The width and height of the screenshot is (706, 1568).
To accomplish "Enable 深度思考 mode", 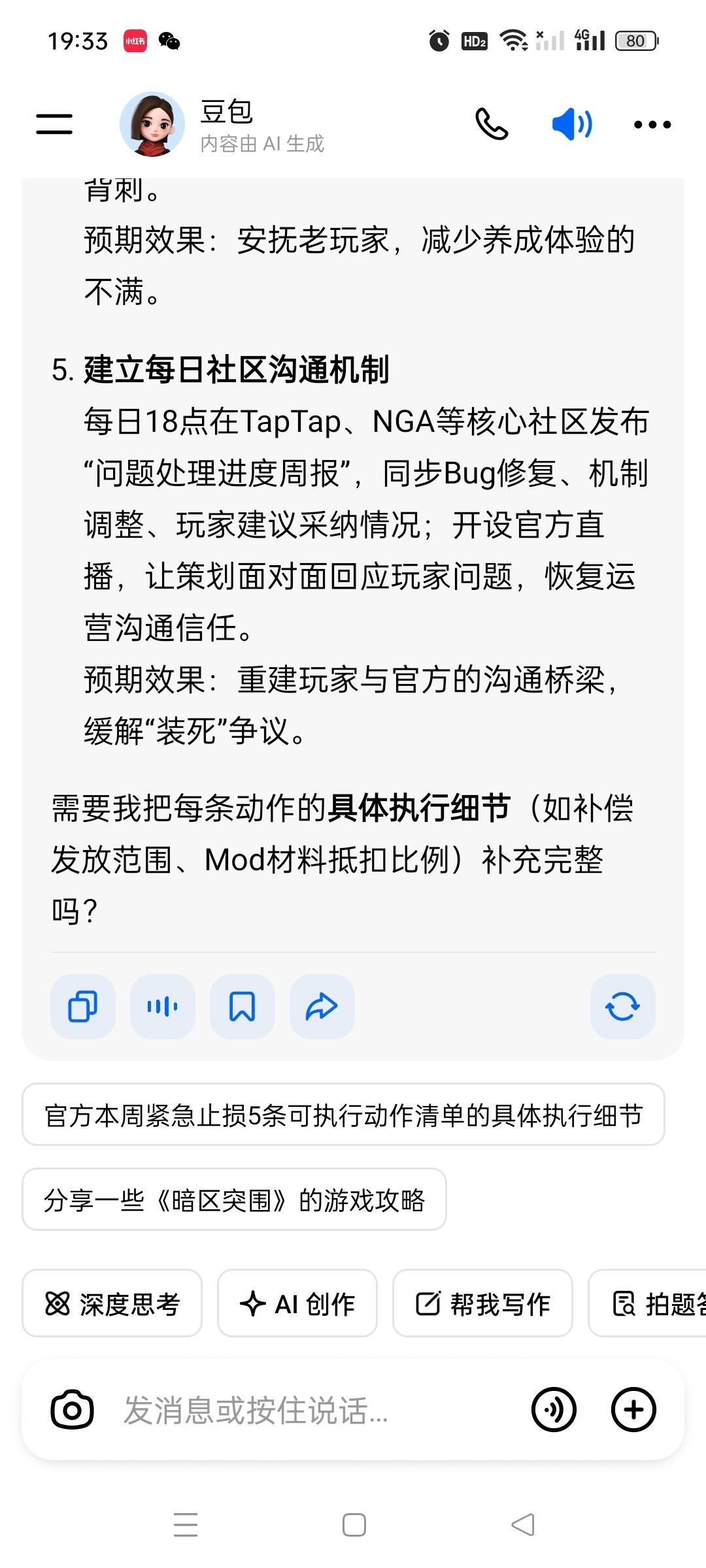I will tap(112, 1304).
